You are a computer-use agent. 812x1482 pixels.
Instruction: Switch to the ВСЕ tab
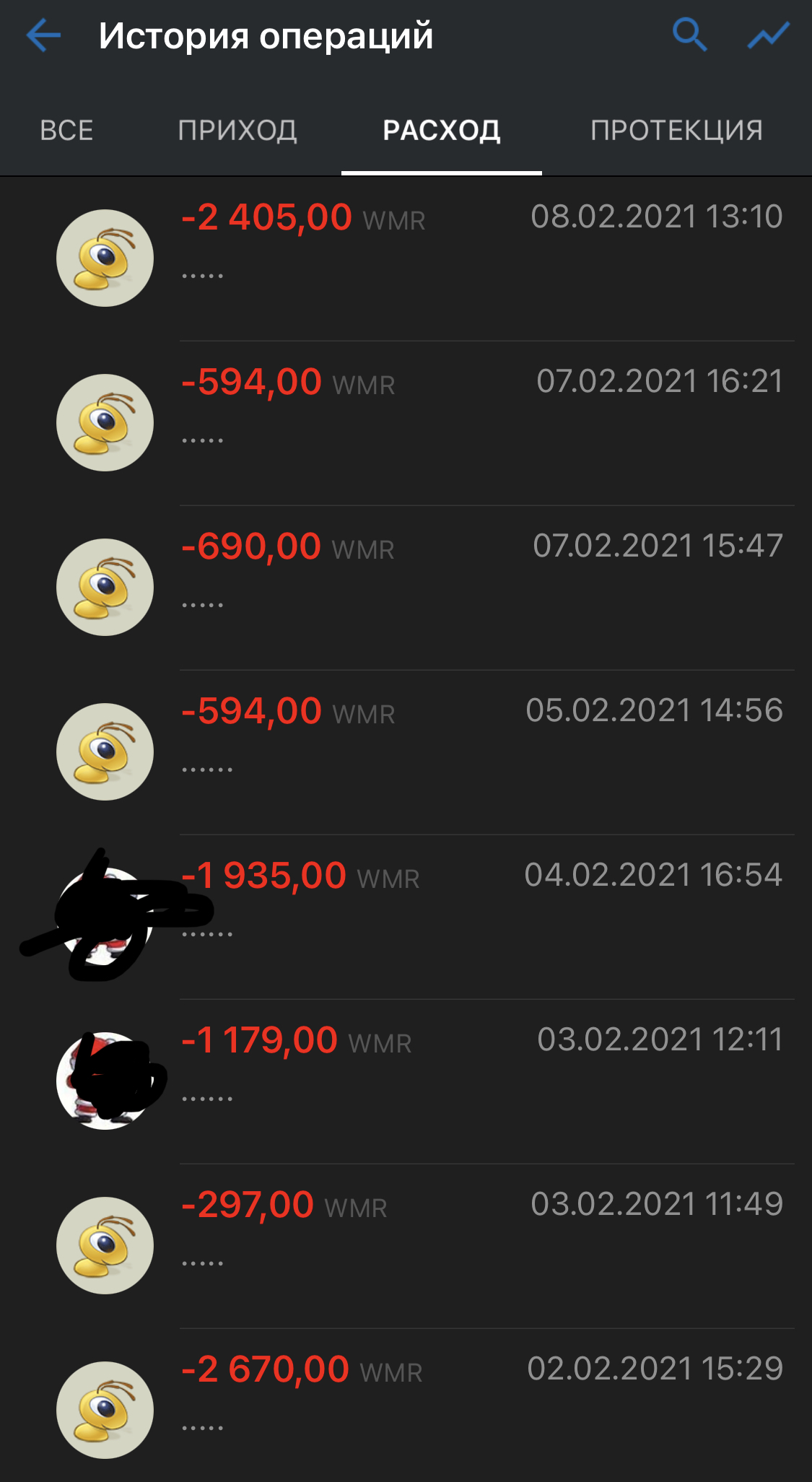[x=66, y=131]
